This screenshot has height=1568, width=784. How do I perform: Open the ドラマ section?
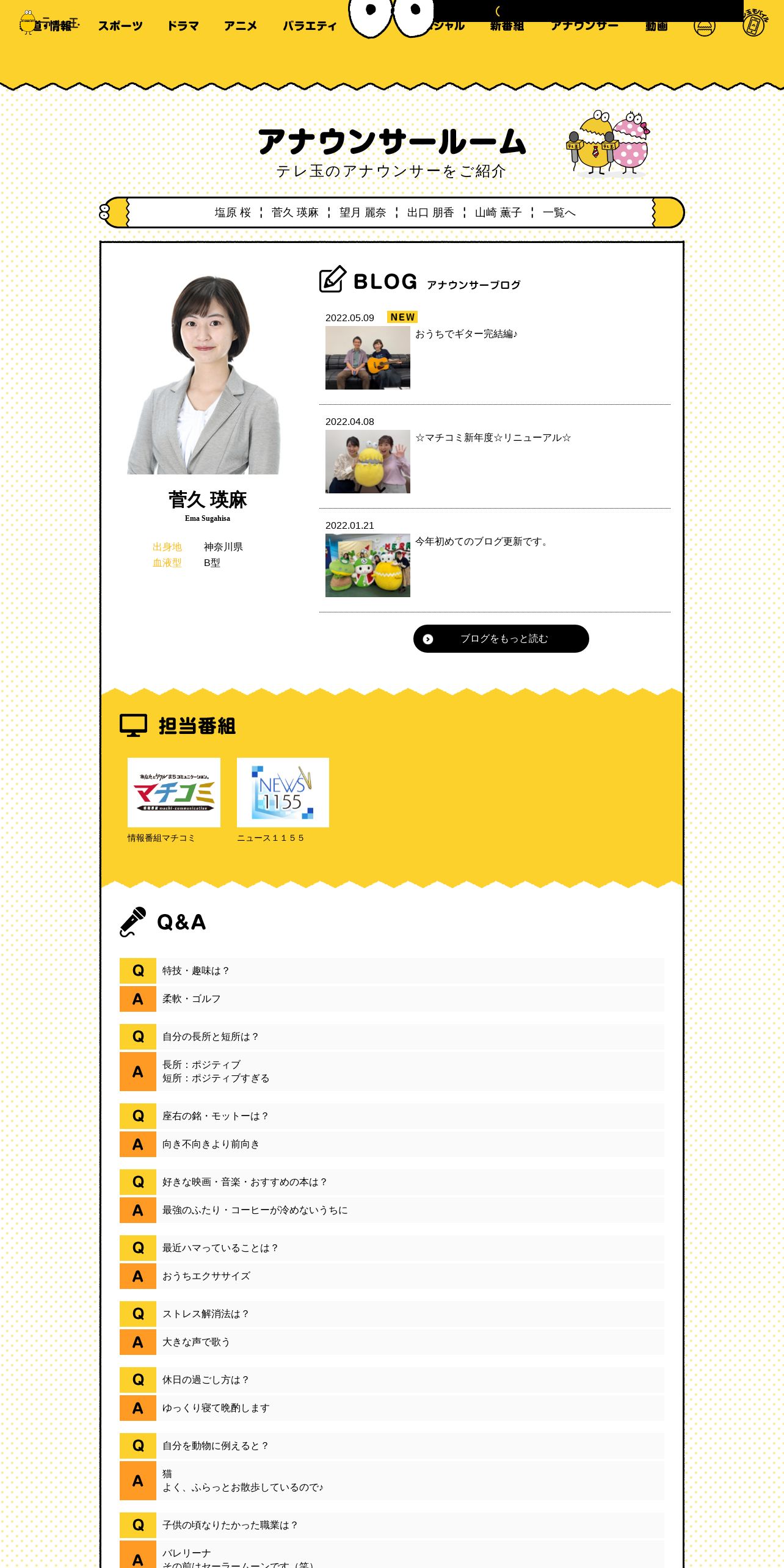pyautogui.click(x=183, y=26)
